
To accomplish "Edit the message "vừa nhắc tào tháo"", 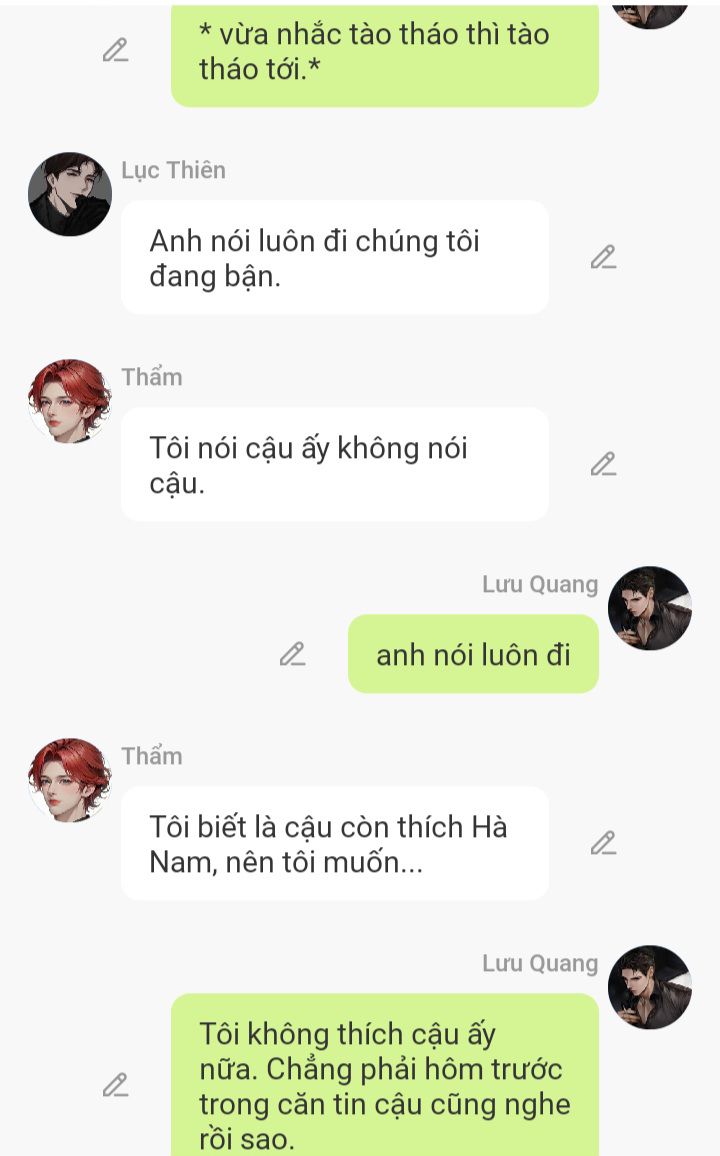I will pos(116,49).
